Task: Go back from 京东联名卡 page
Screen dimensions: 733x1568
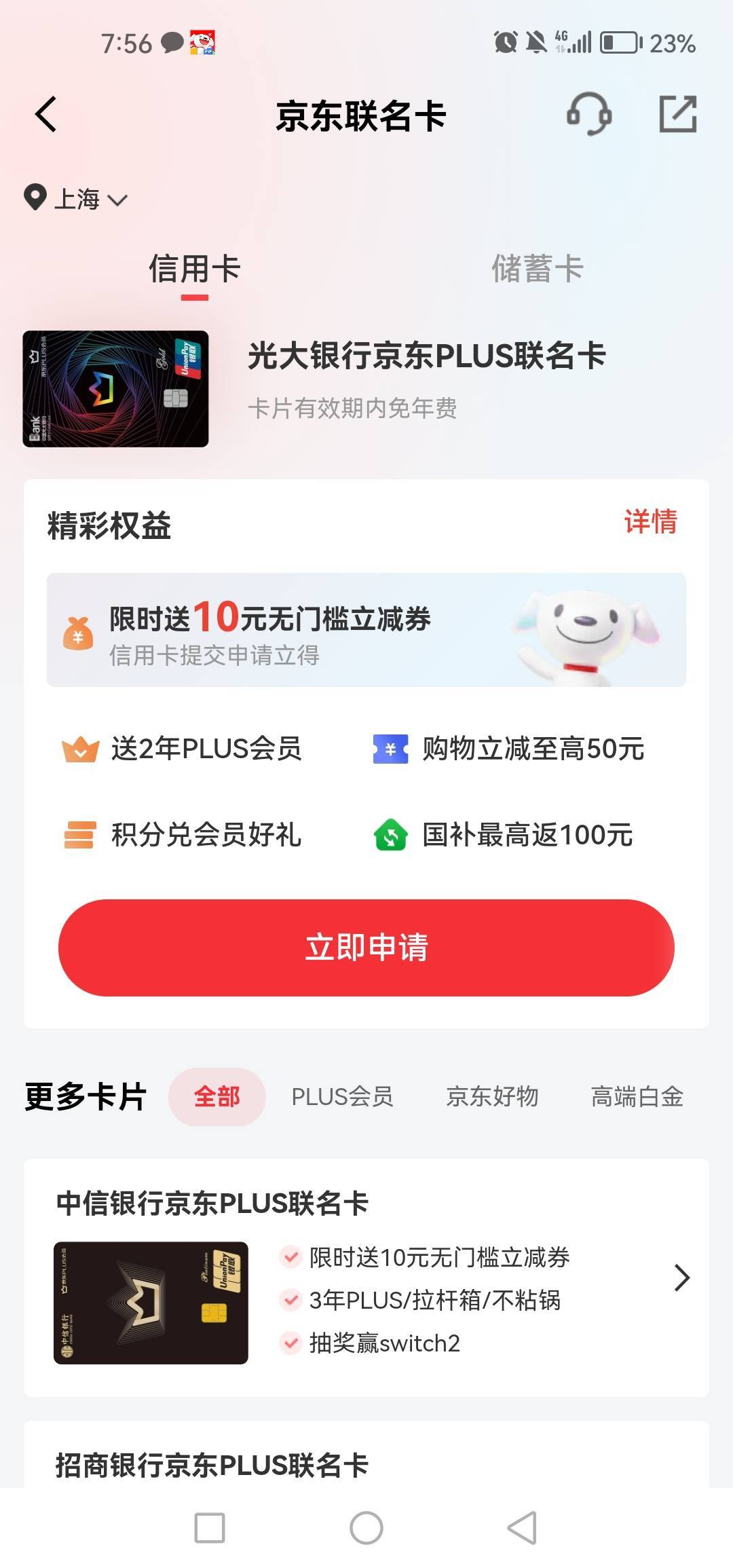Action: pos(46,114)
